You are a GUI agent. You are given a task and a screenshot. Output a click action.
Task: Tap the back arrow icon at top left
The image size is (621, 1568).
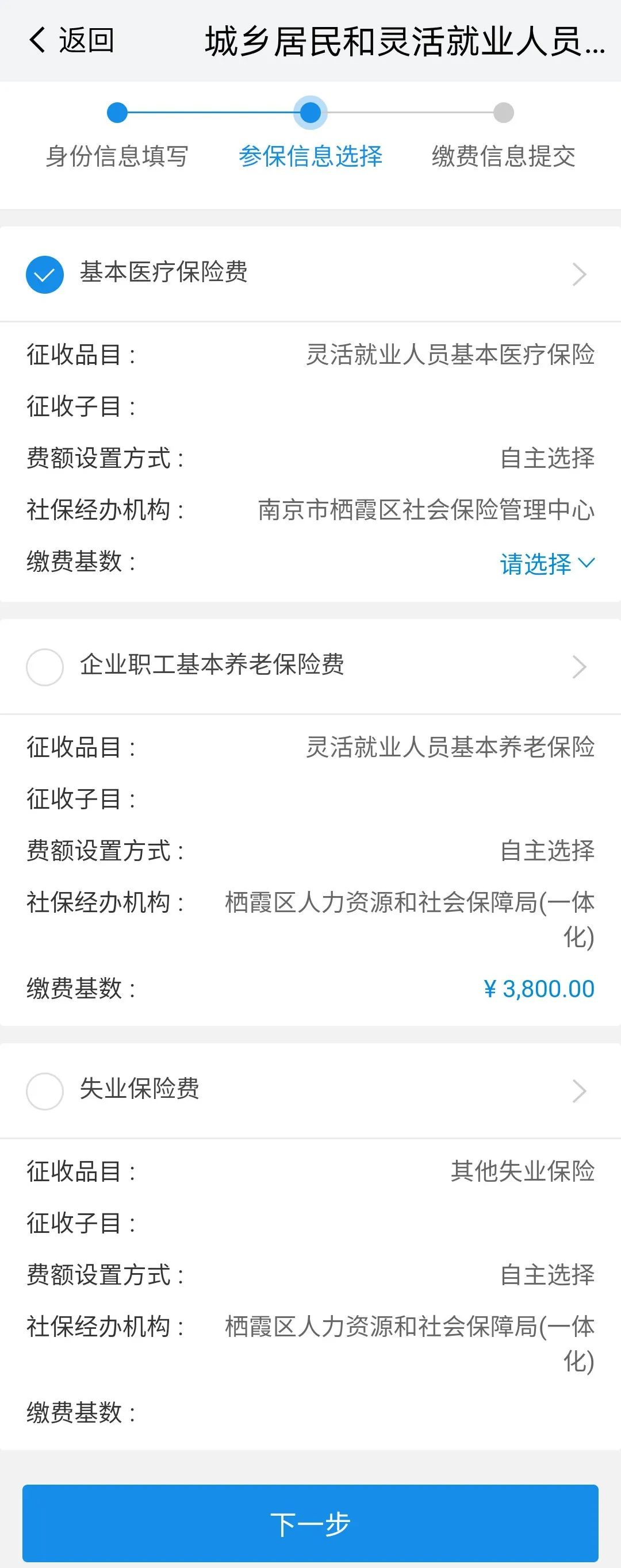pyautogui.click(x=37, y=40)
